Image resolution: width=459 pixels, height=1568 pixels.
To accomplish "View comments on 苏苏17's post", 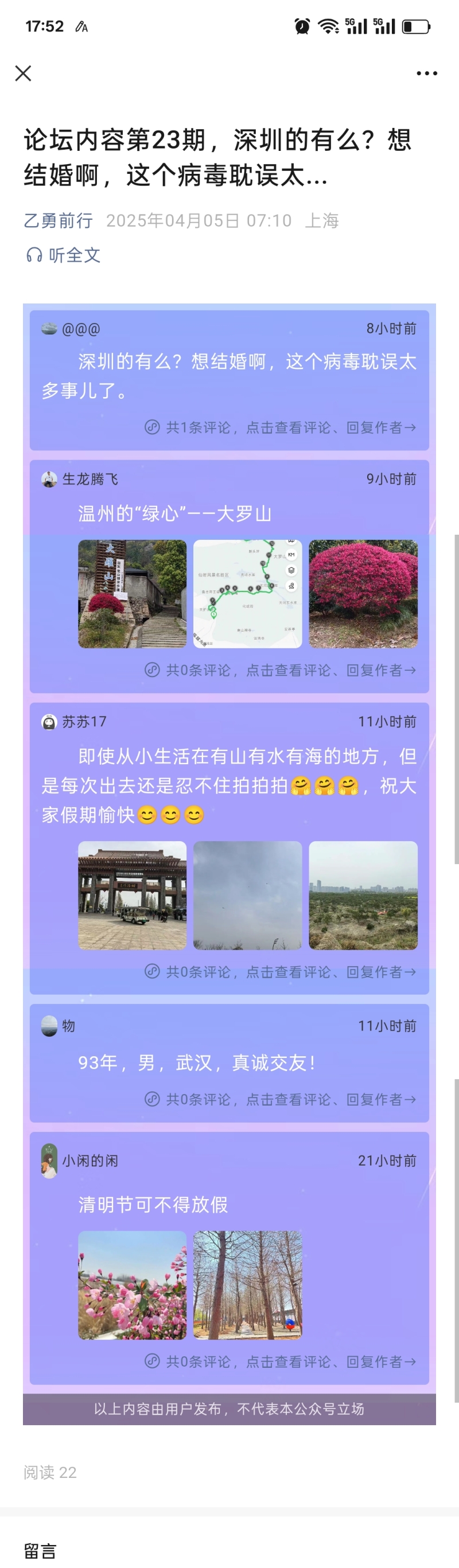I will click(x=281, y=971).
